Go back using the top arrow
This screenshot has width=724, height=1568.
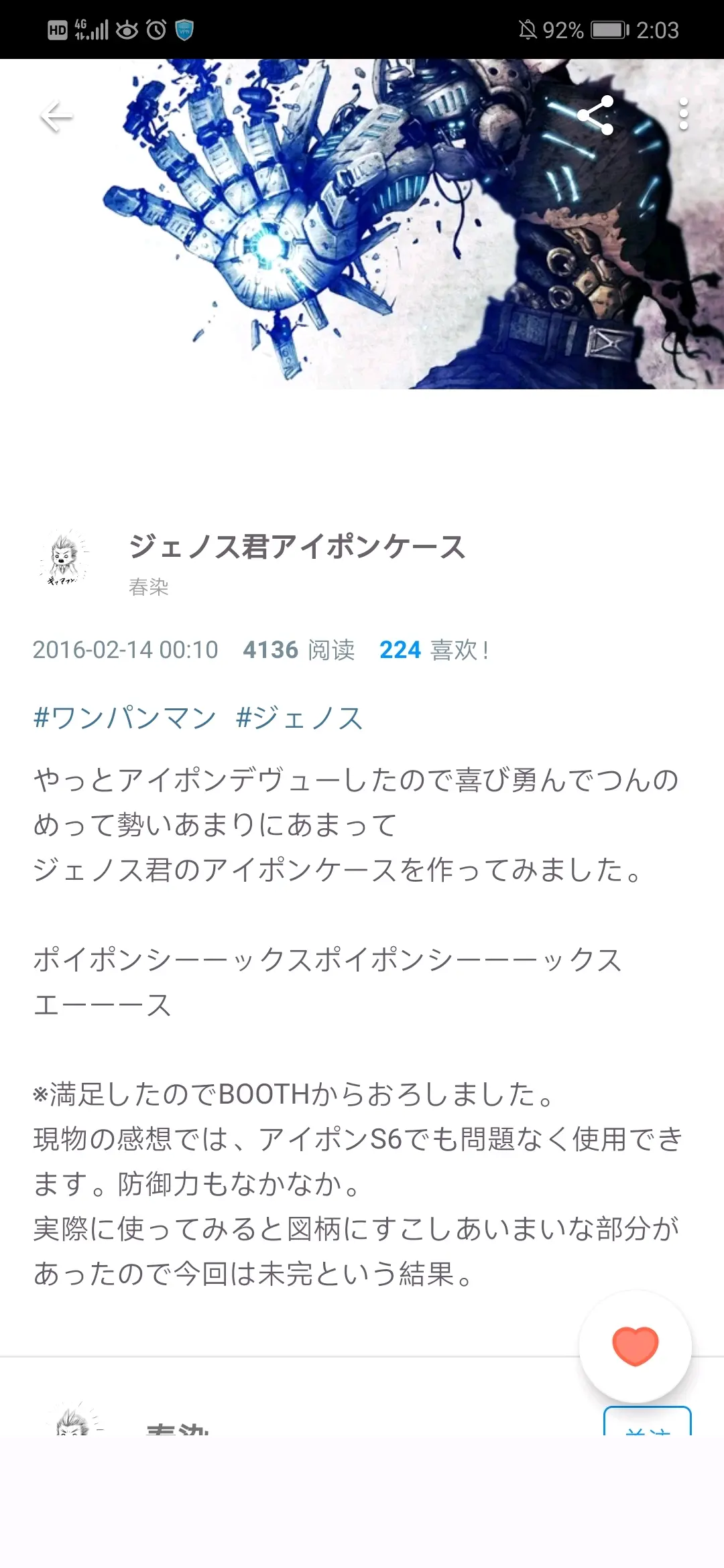point(56,117)
